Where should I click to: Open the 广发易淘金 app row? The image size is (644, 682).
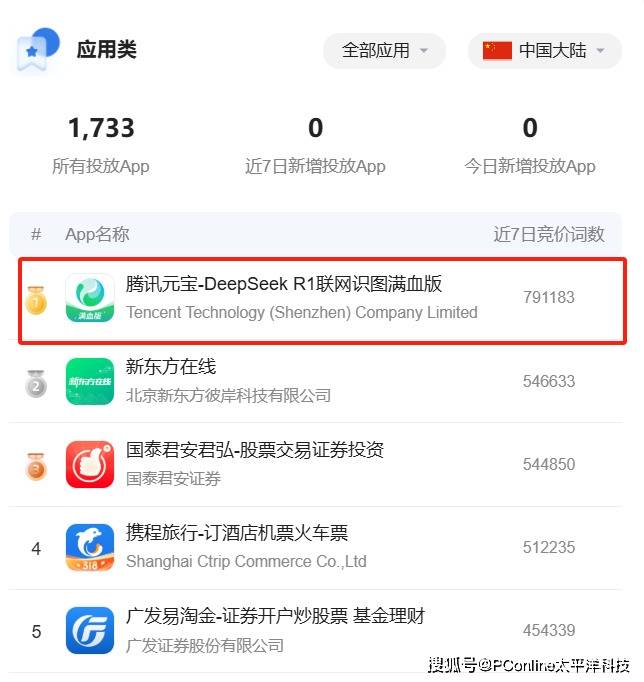[x=275, y=617]
